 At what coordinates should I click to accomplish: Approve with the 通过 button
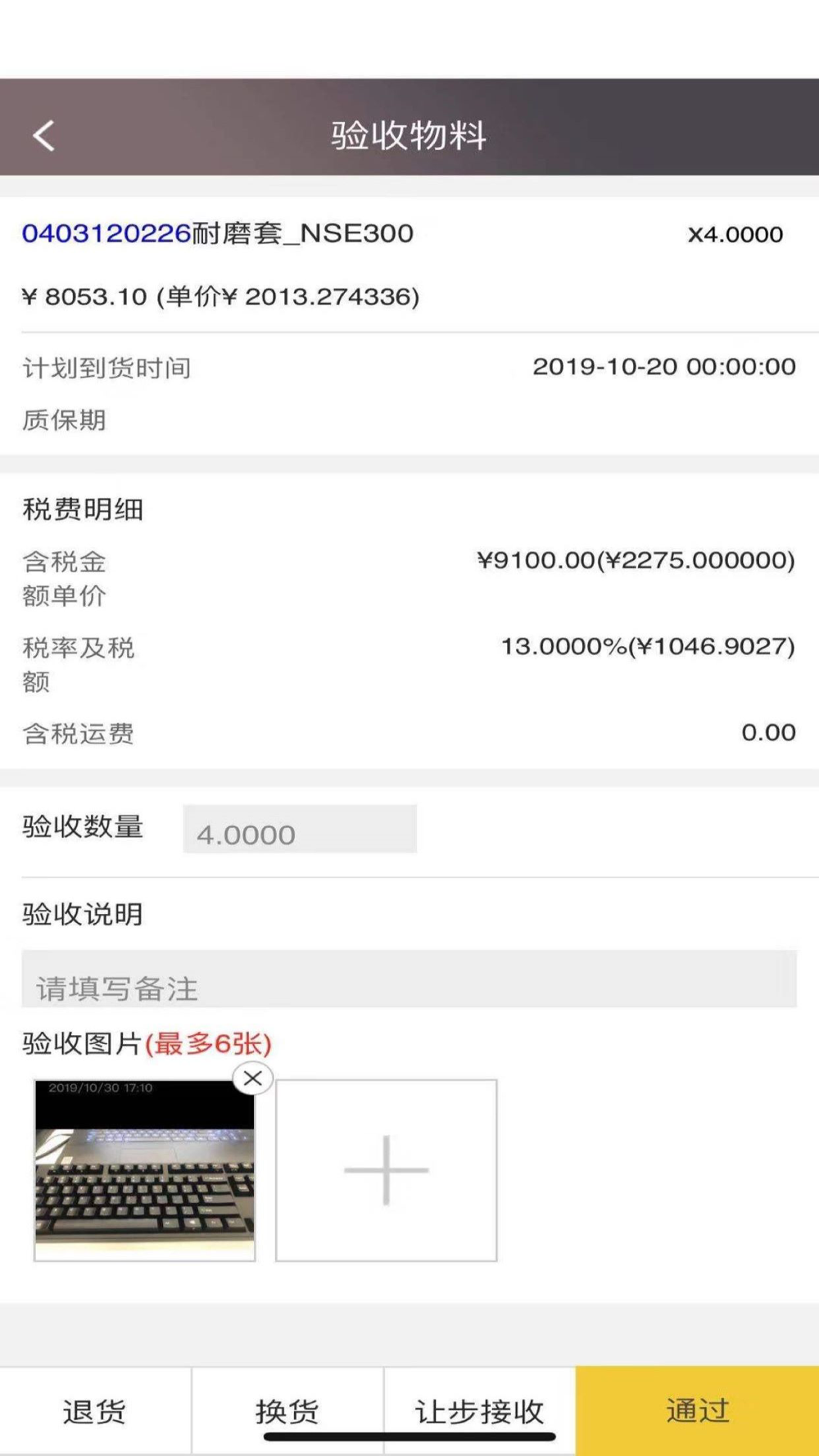[697, 1411]
